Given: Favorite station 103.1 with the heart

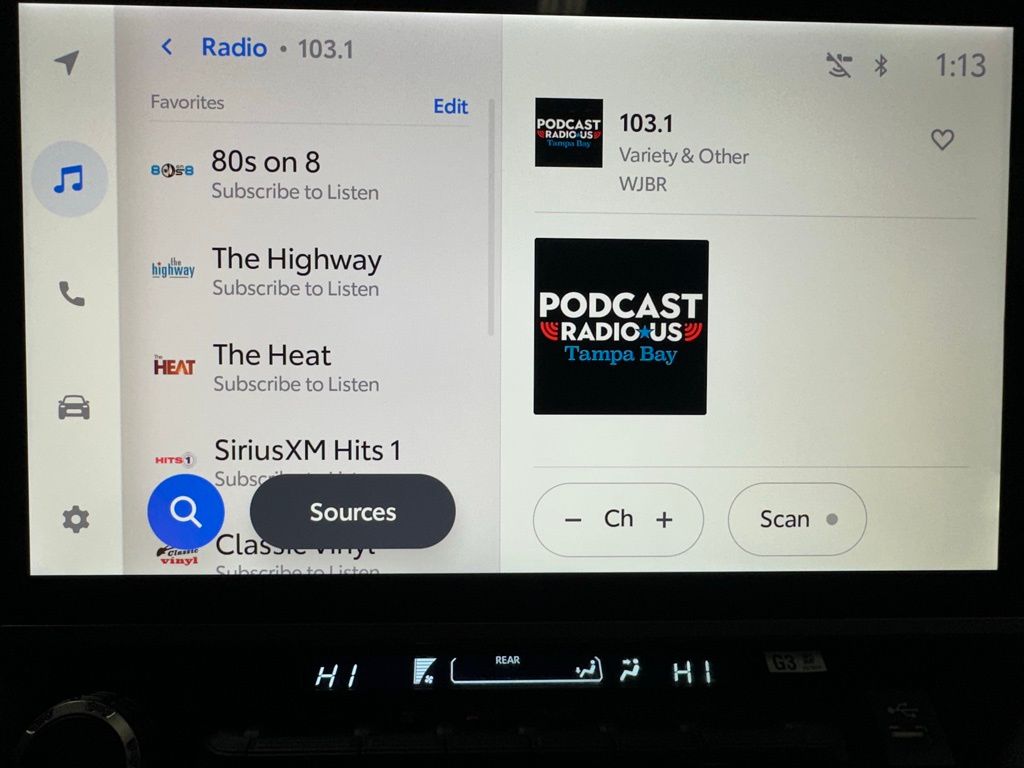Looking at the screenshot, I should (x=942, y=140).
